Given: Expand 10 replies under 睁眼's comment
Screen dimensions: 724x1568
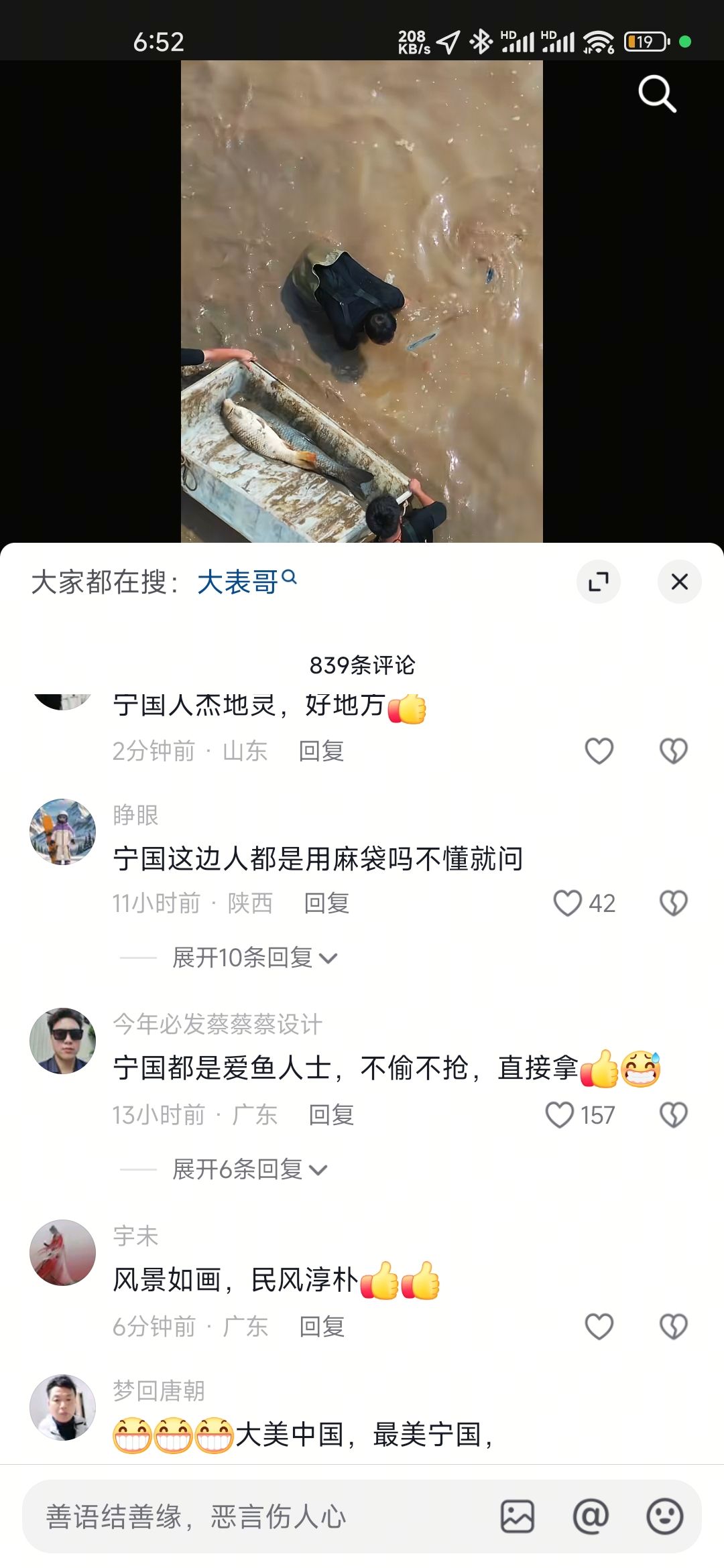Looking at the screenshot, I should [255, 958].
